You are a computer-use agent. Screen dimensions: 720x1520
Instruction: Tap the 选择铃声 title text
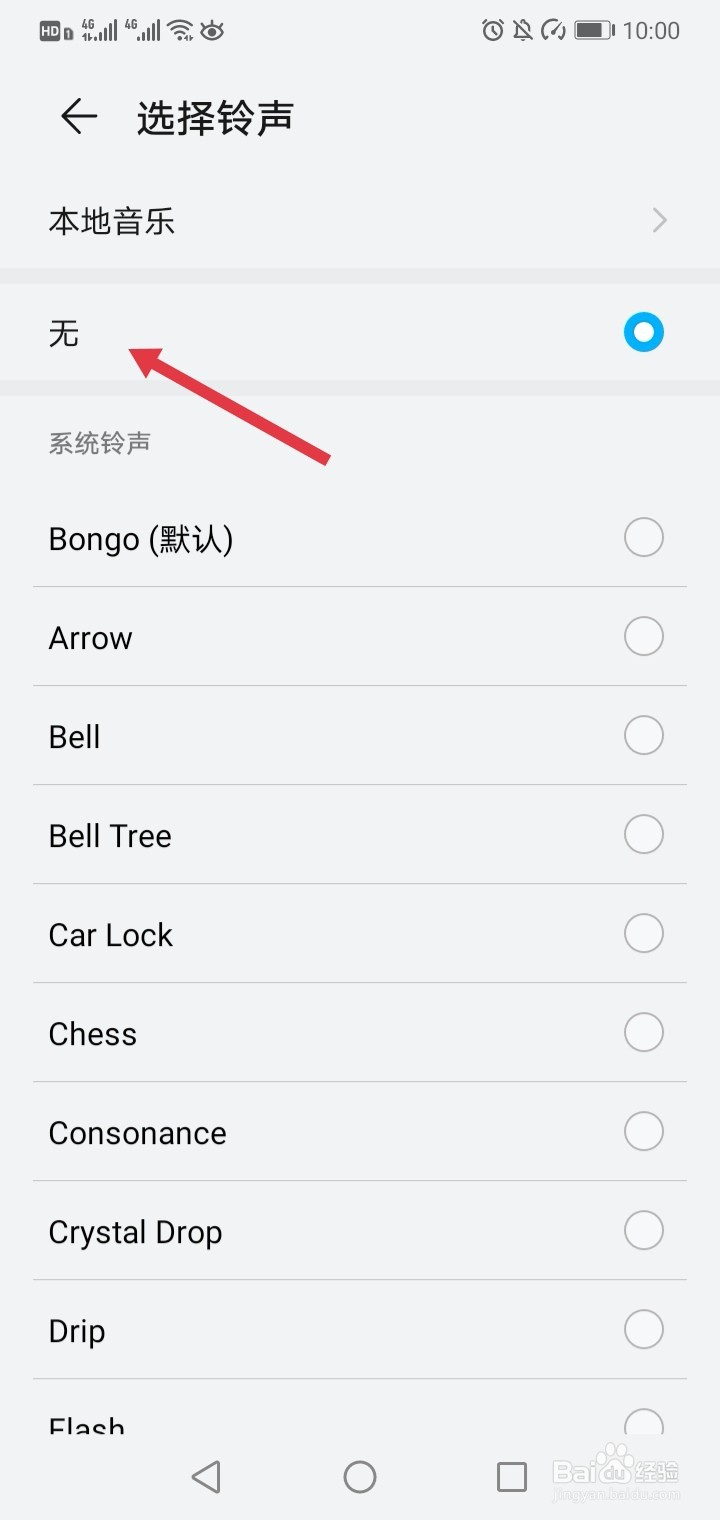[214, 116]
